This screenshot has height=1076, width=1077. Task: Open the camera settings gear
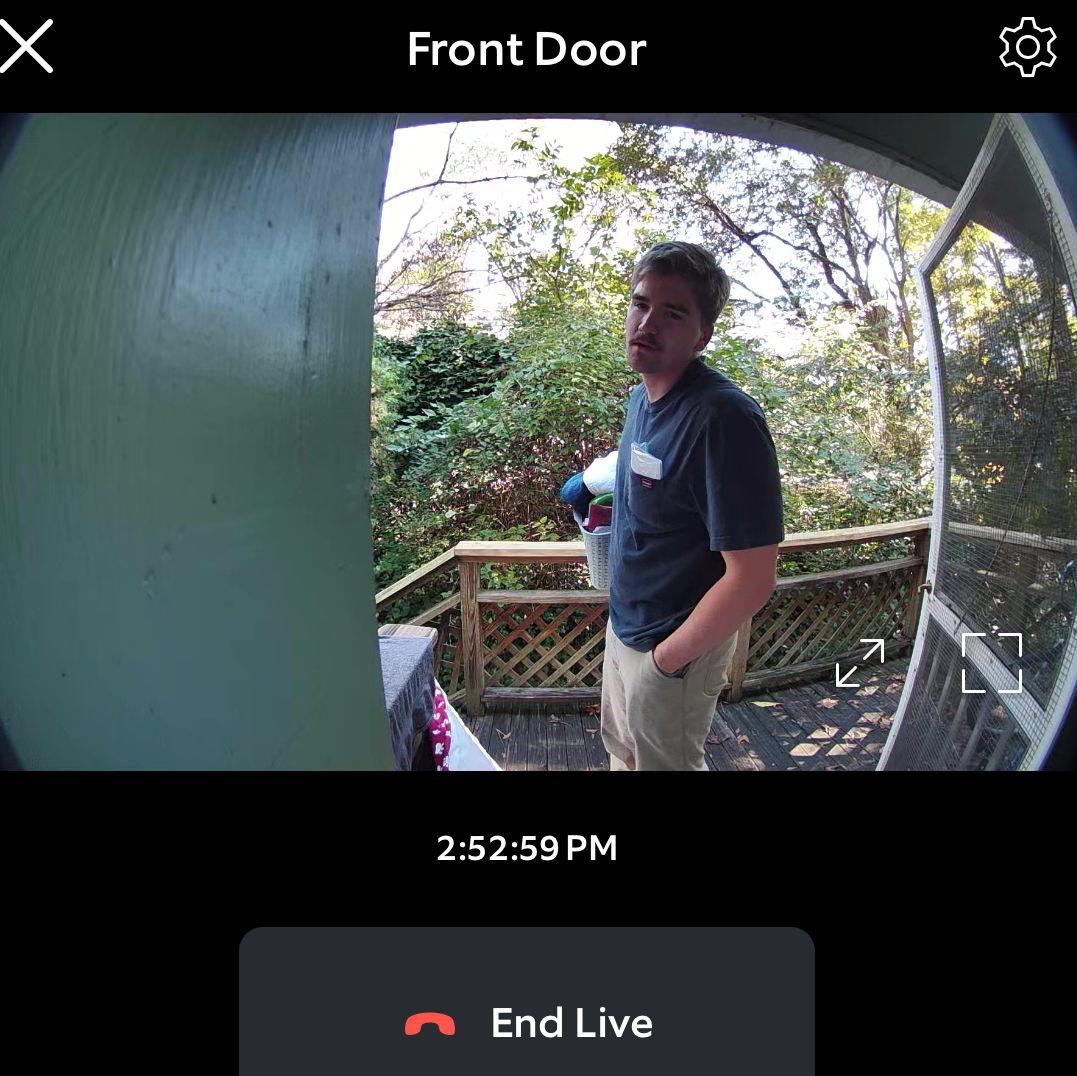[x=1027, y=47]
